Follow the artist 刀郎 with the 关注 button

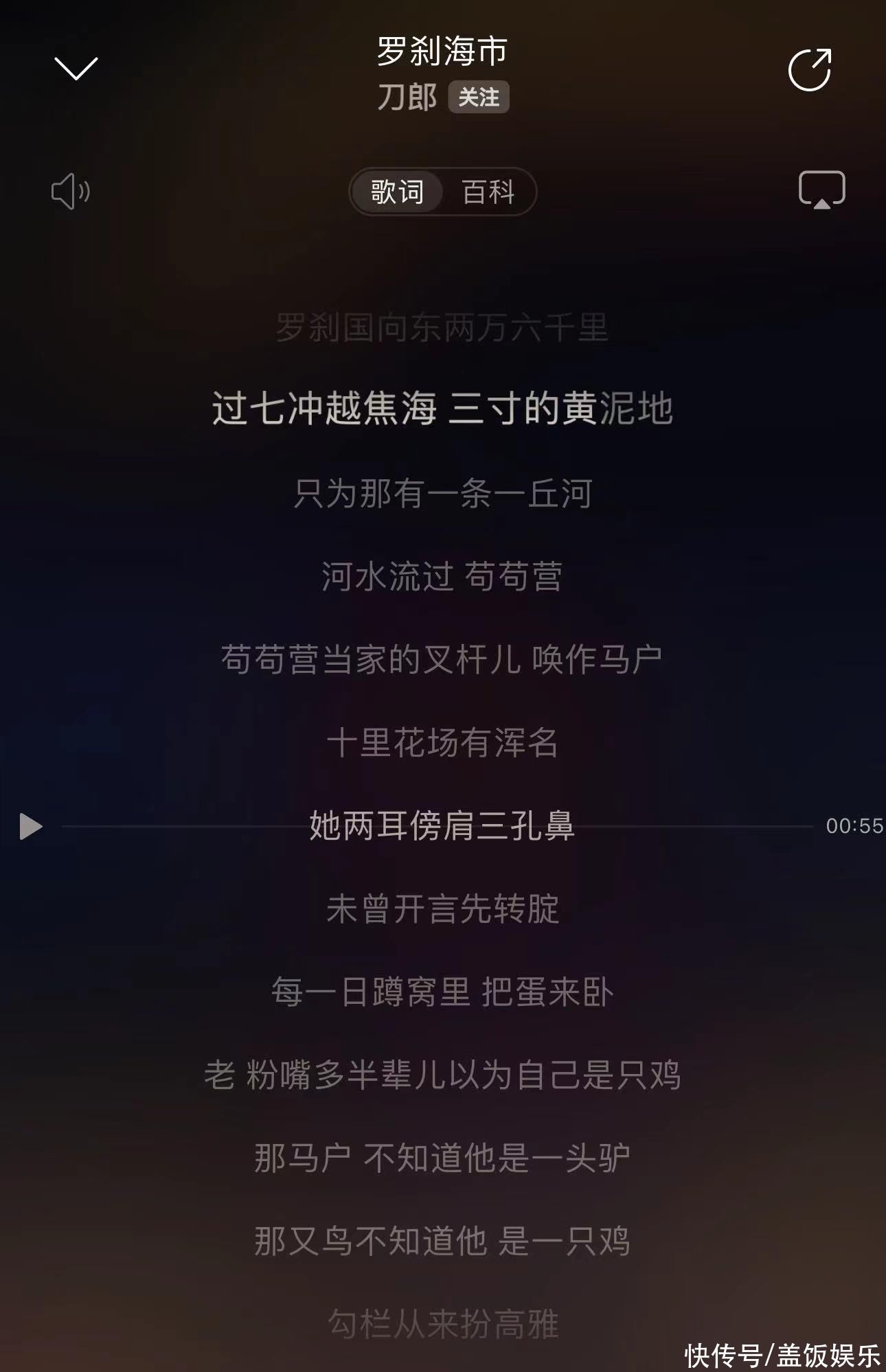[478, 97]
